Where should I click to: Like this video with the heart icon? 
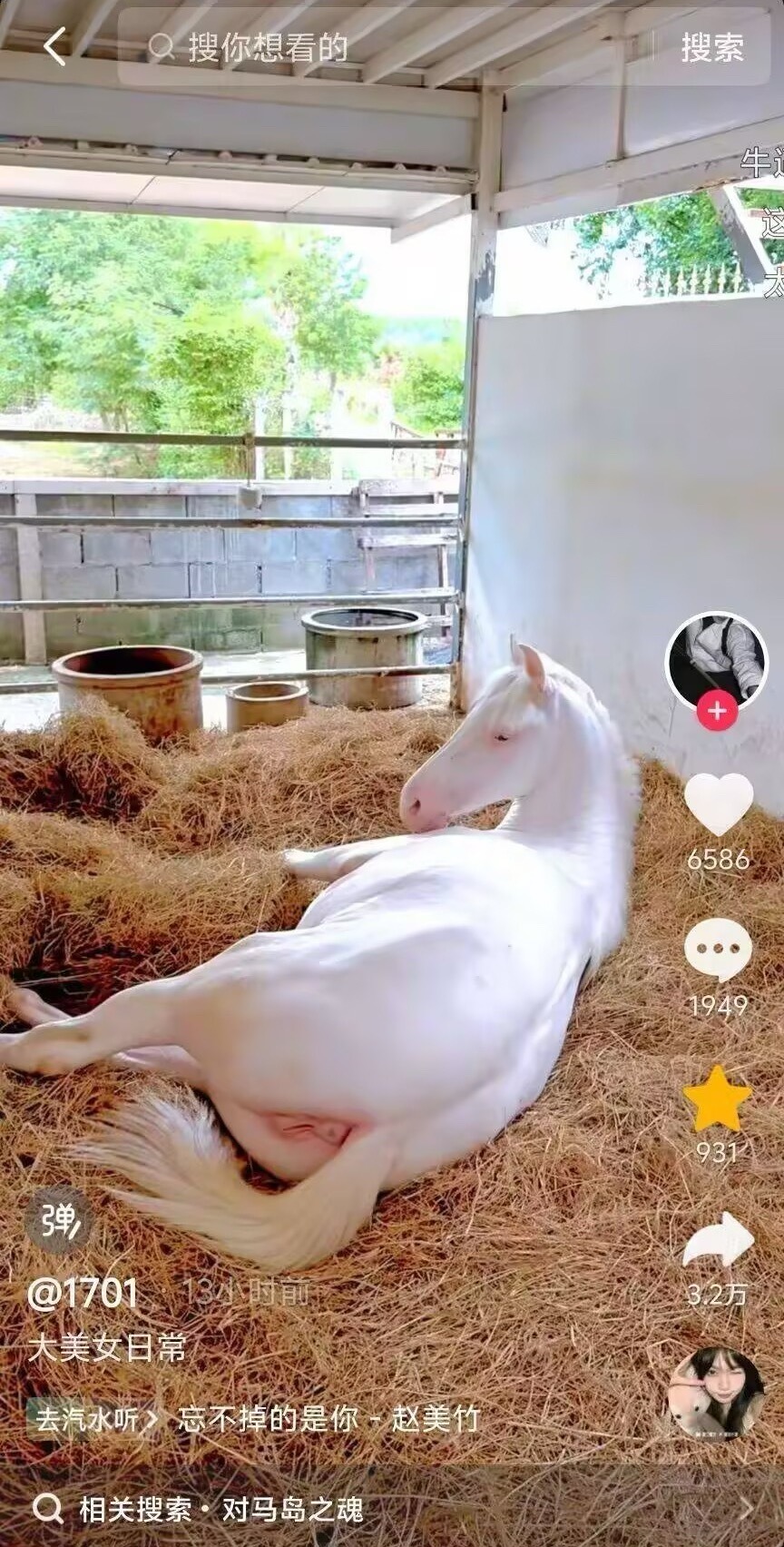tap(718, 804)
